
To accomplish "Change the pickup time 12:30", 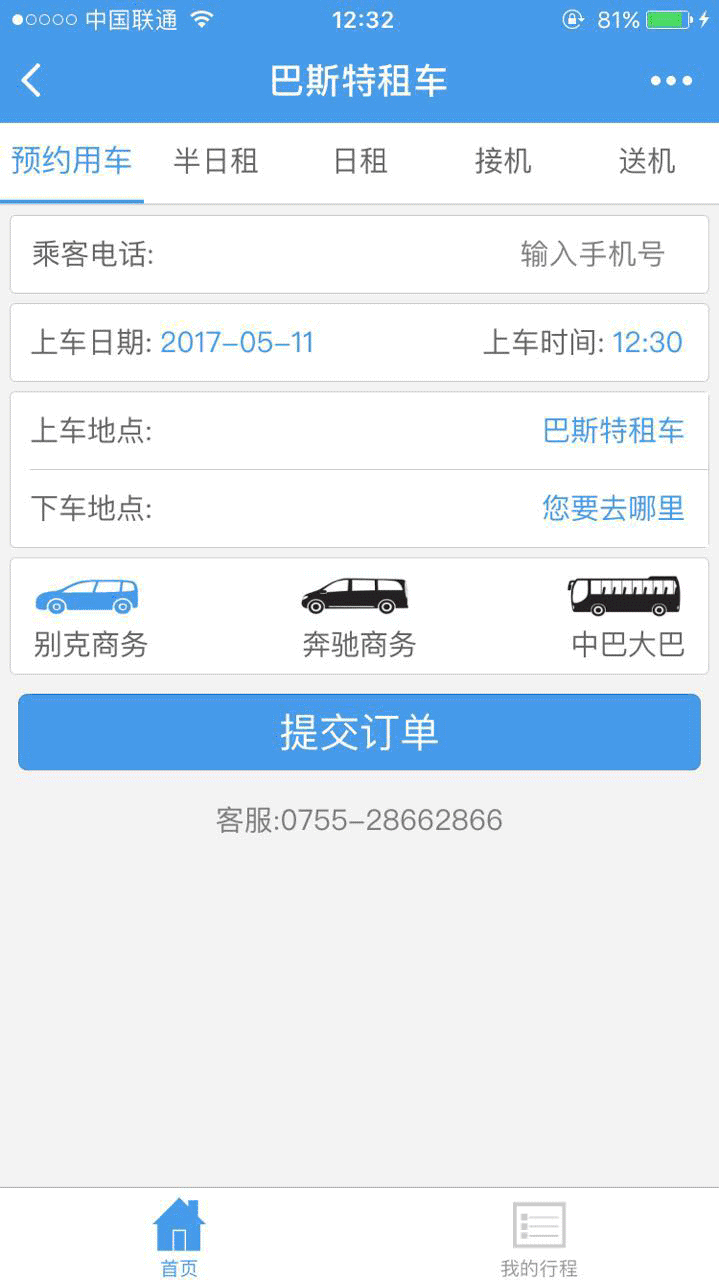I will coord(647,343).
